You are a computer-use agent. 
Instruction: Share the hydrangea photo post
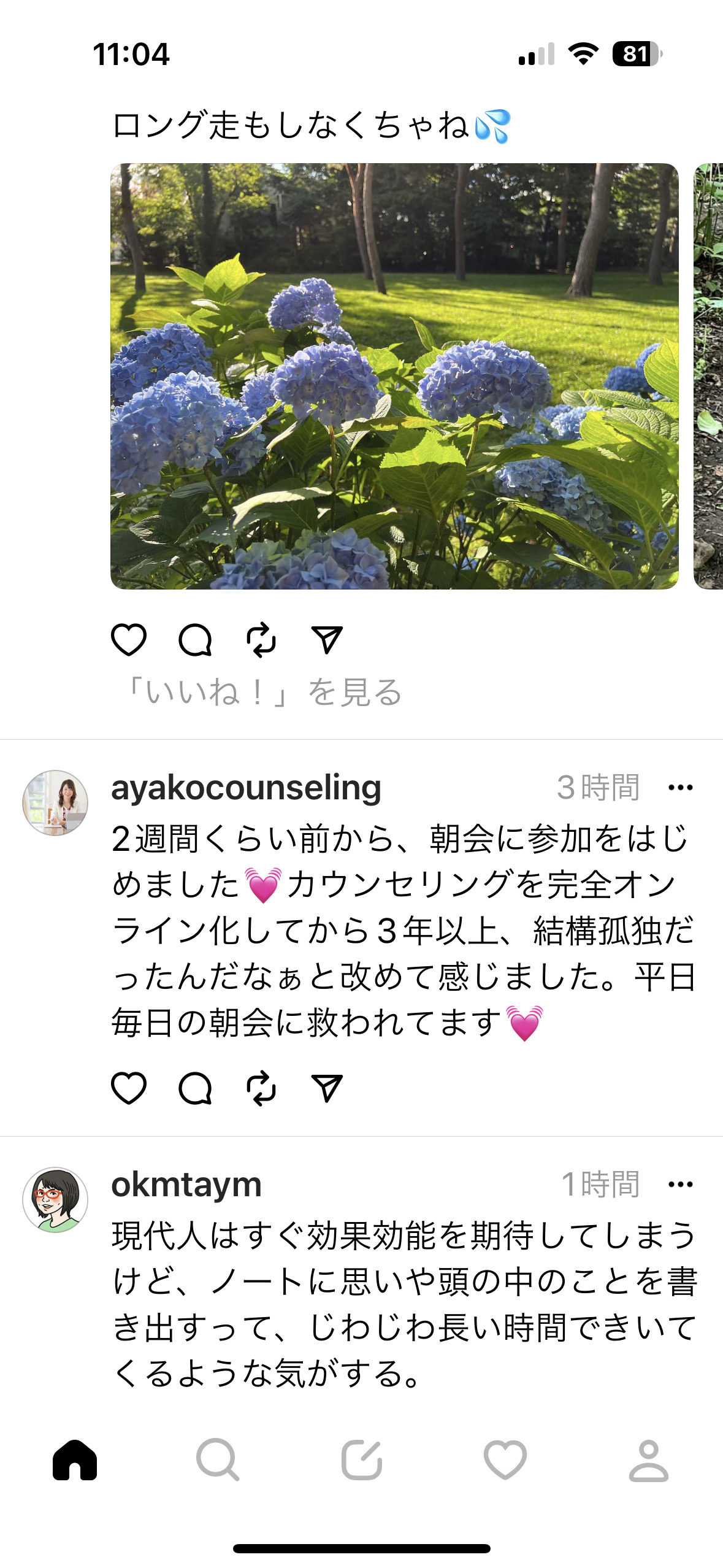point(327,640)
